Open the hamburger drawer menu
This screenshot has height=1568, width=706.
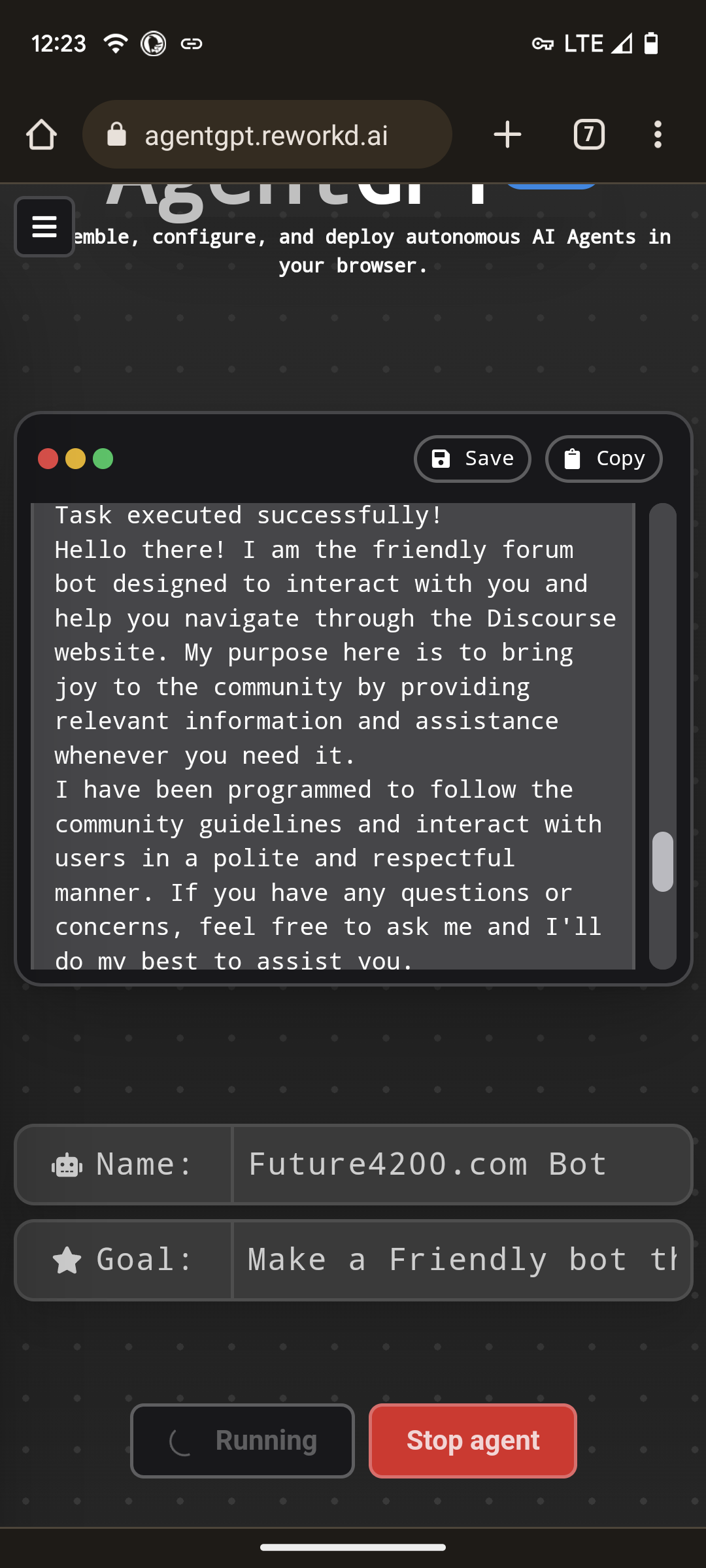coord(44,227)
